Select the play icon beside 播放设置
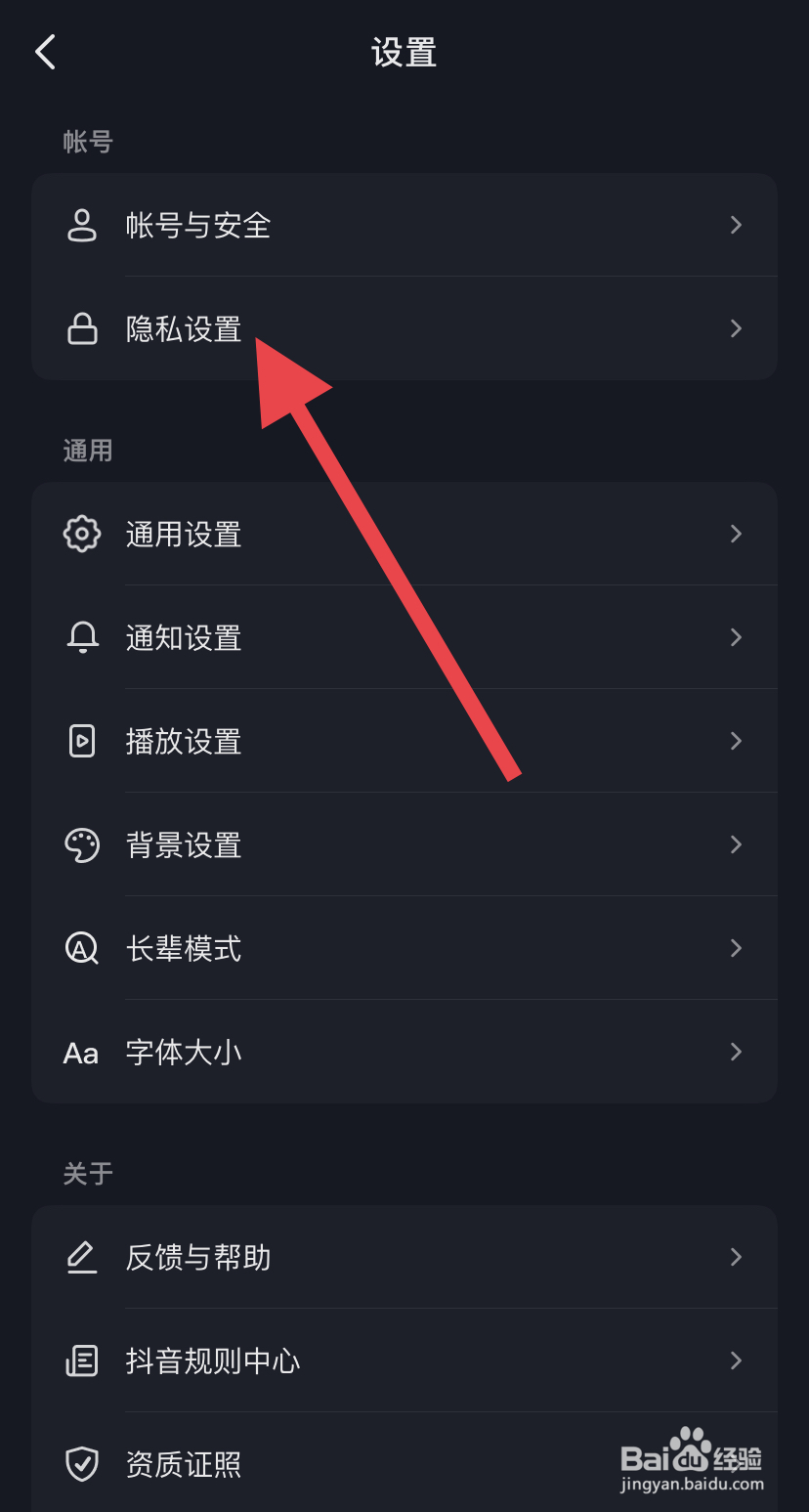 [82, 741]
